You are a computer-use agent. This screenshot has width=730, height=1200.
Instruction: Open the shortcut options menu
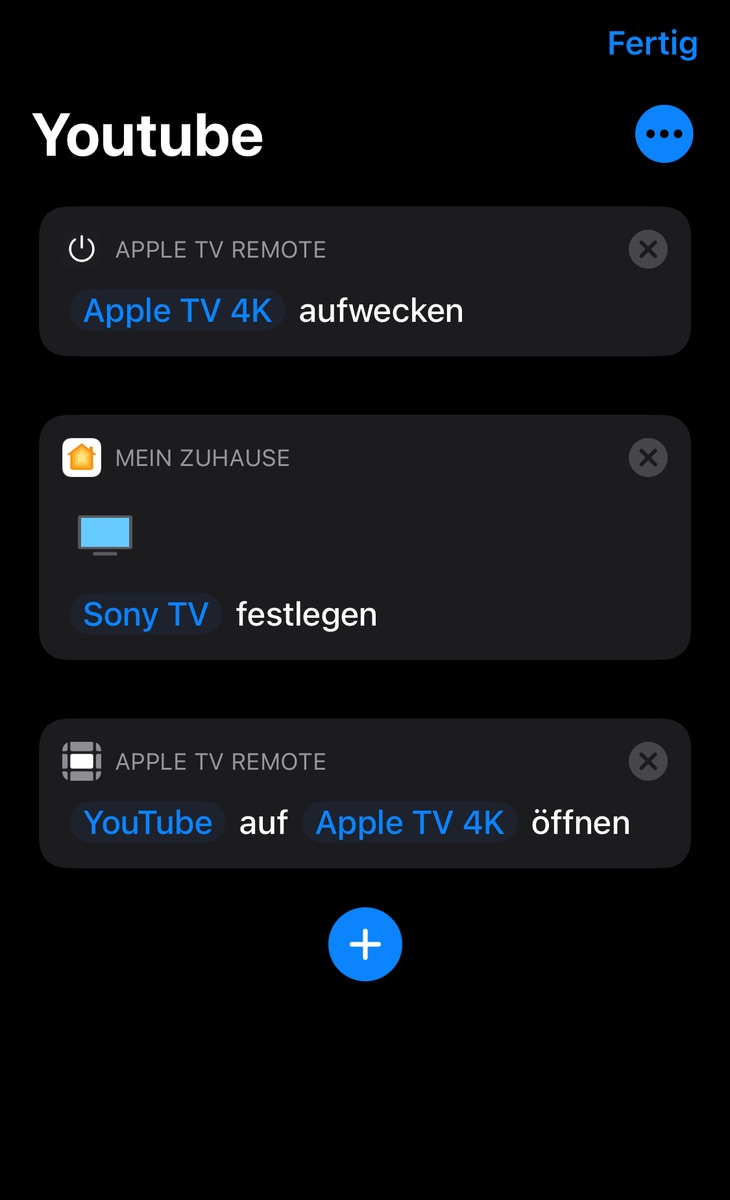pos(664,134)
